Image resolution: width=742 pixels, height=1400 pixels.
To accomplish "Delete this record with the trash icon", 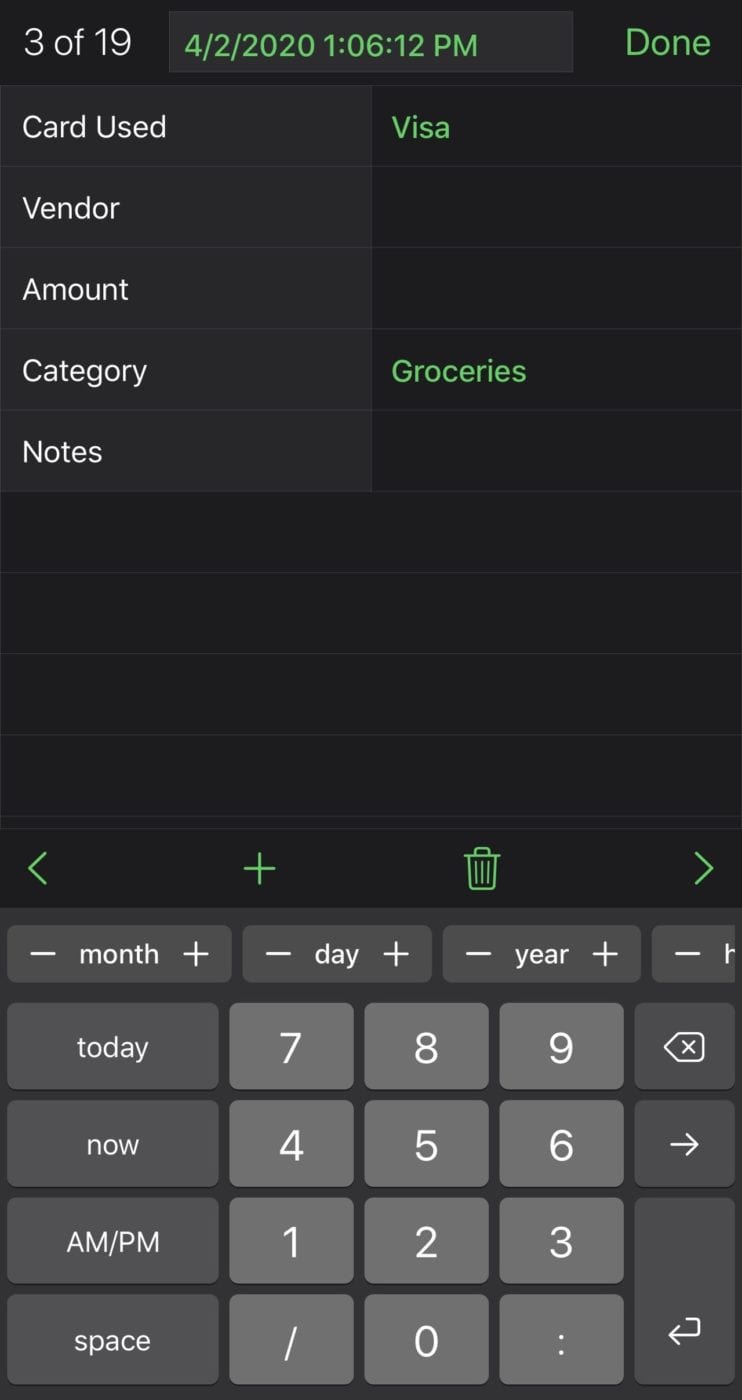I will point(482,868).
